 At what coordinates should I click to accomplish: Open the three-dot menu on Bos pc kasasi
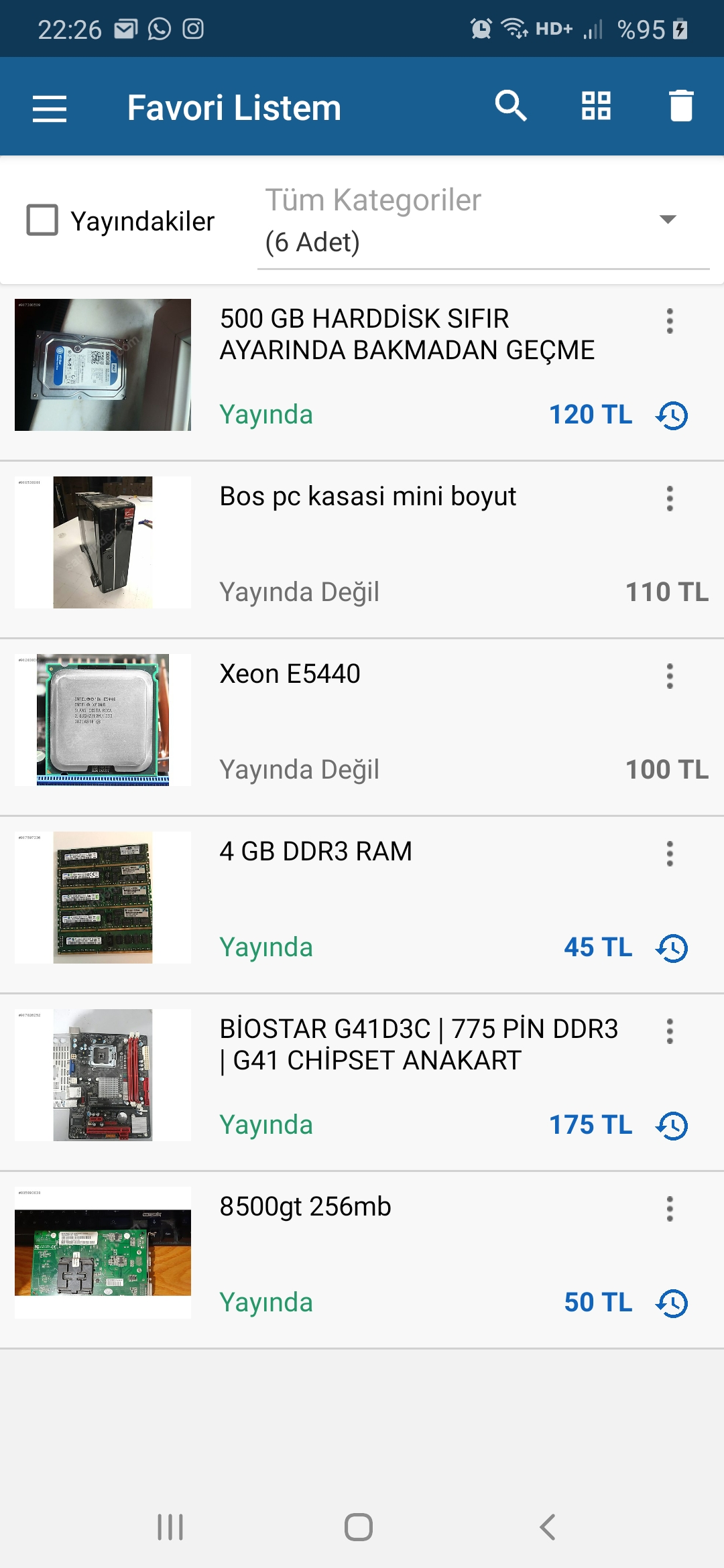(670, 499)
